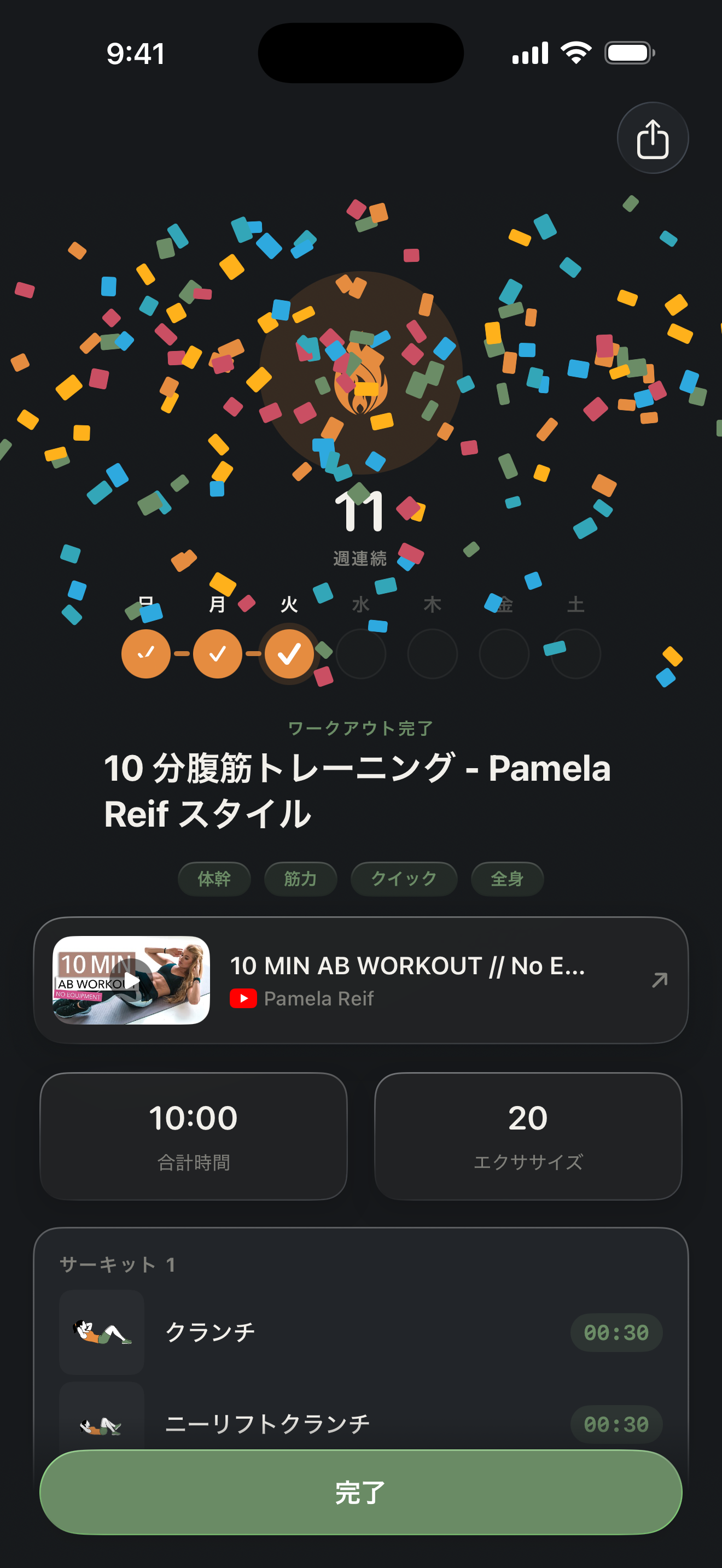Tap the 完了 button to finish
722x1568 pixels.
point(361,1492)
